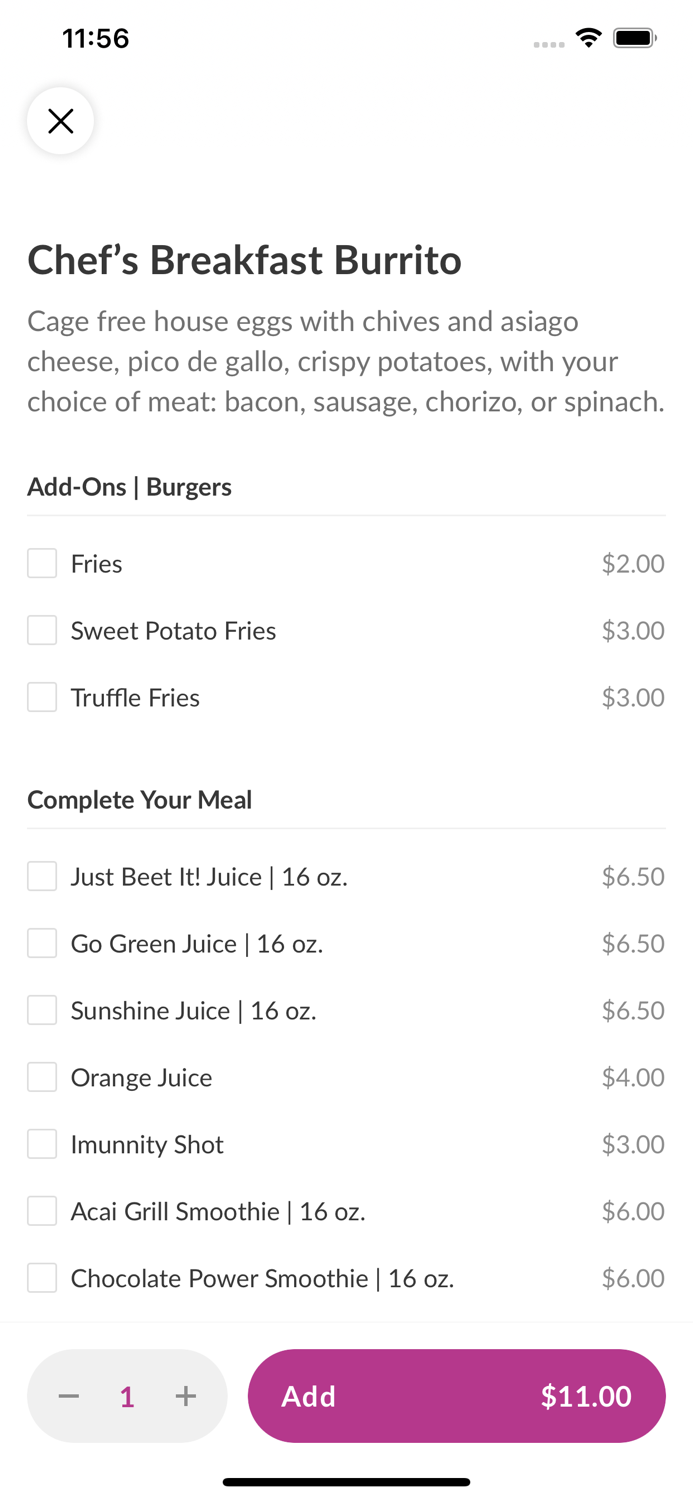Select the Sunshine Juice checkbox
The image size is (693, 1500).
click(42, 1010)
